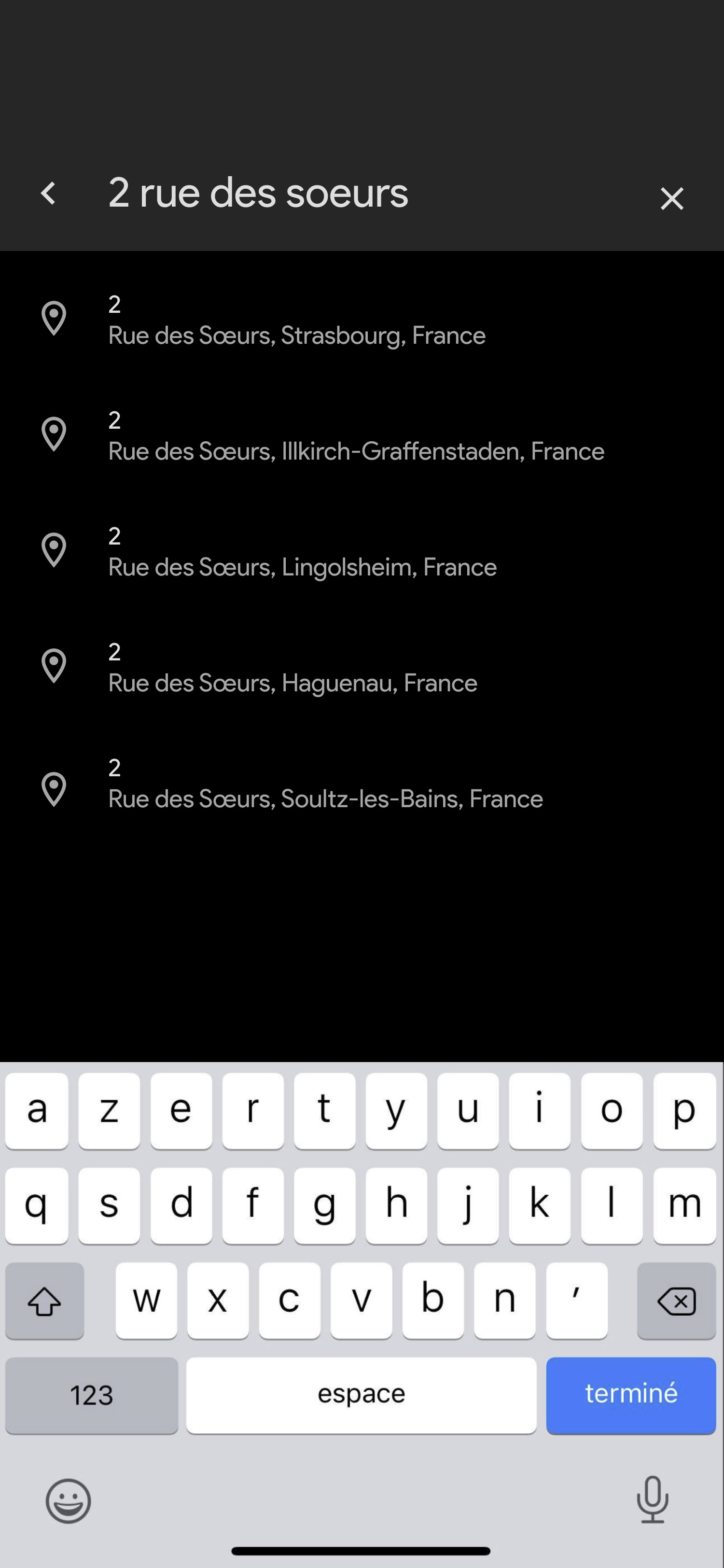This screenshot has width=724, height=1568.
Task: Open the Haguenau address result
Action: (x=292, y=668)
